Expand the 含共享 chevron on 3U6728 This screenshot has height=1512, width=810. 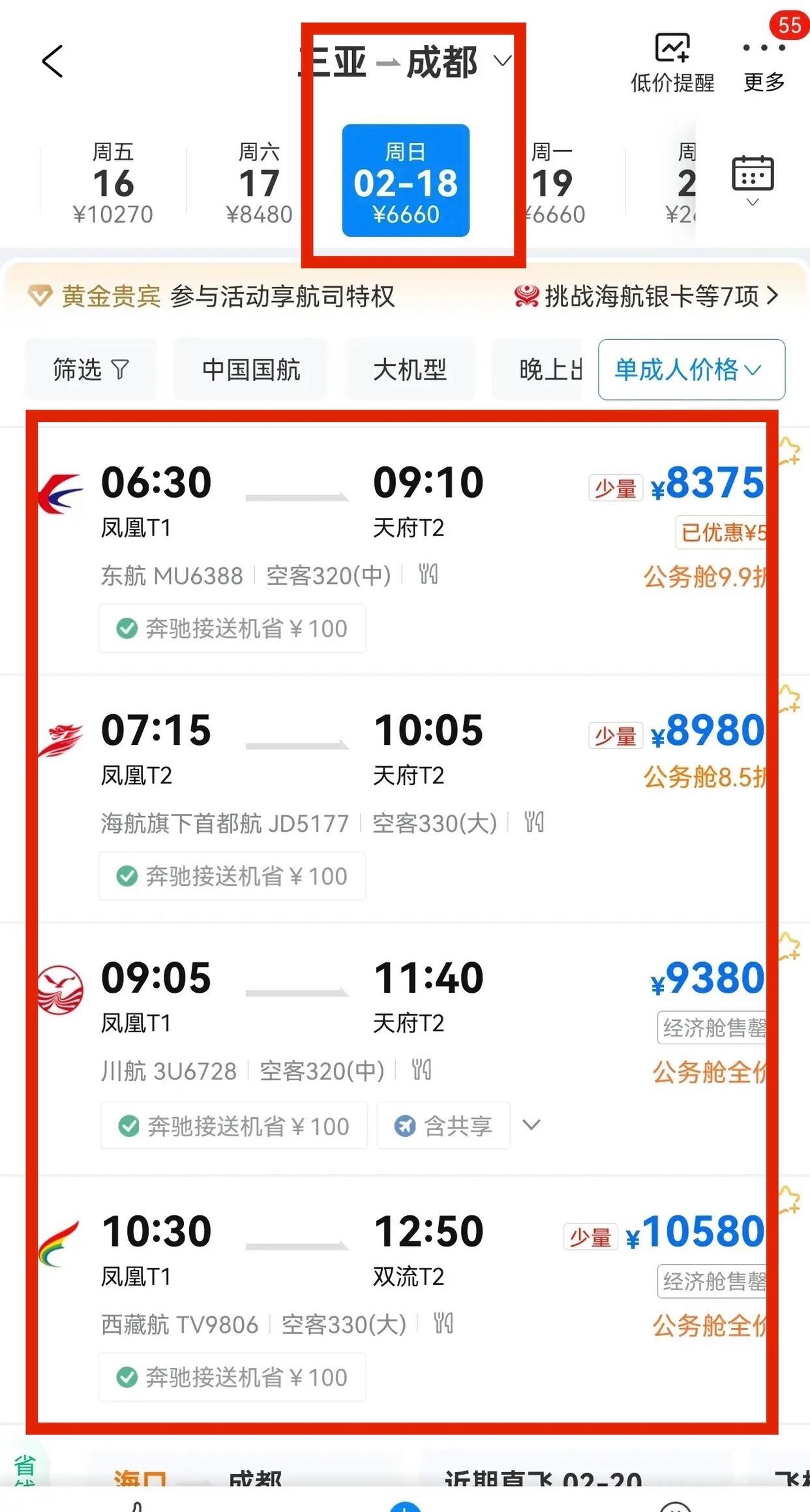[x=532, y=1125]
